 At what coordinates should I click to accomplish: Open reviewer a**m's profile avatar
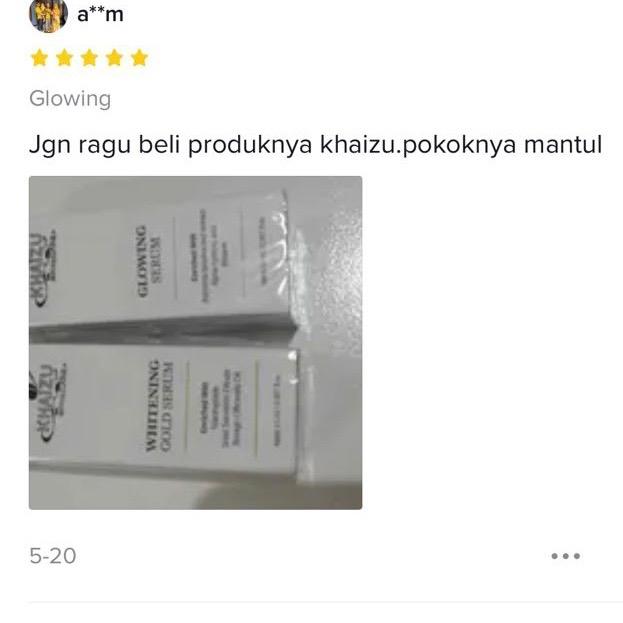click(48, 14)
